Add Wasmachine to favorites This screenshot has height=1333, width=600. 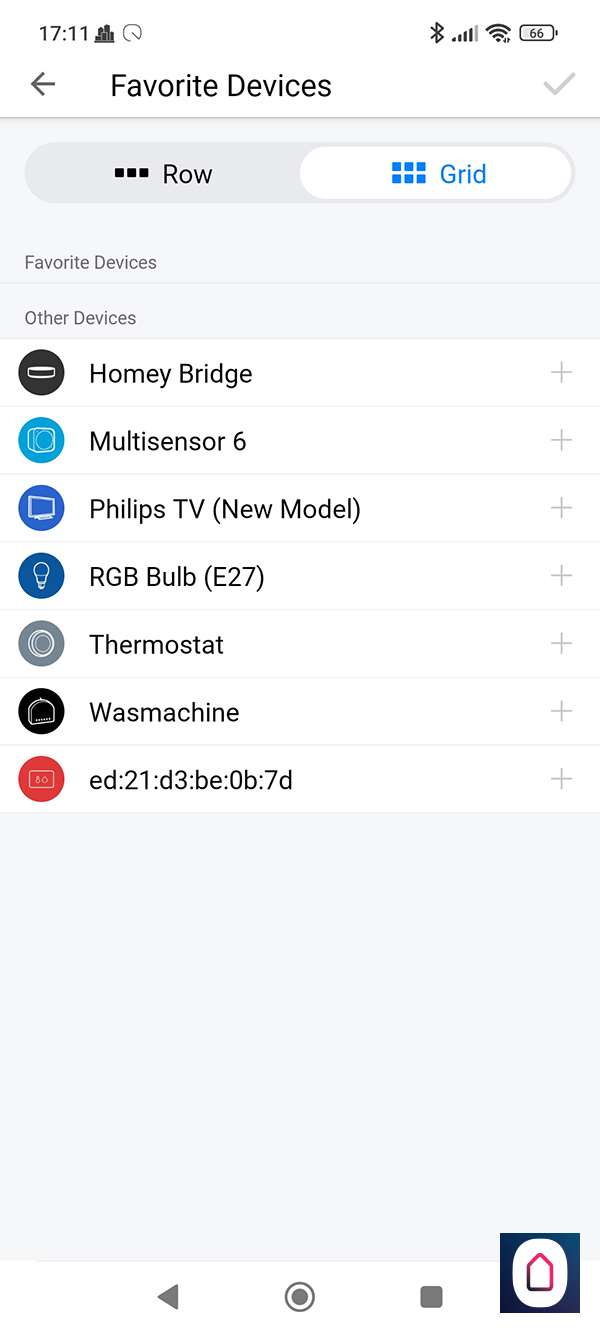[x=561, y=712]
